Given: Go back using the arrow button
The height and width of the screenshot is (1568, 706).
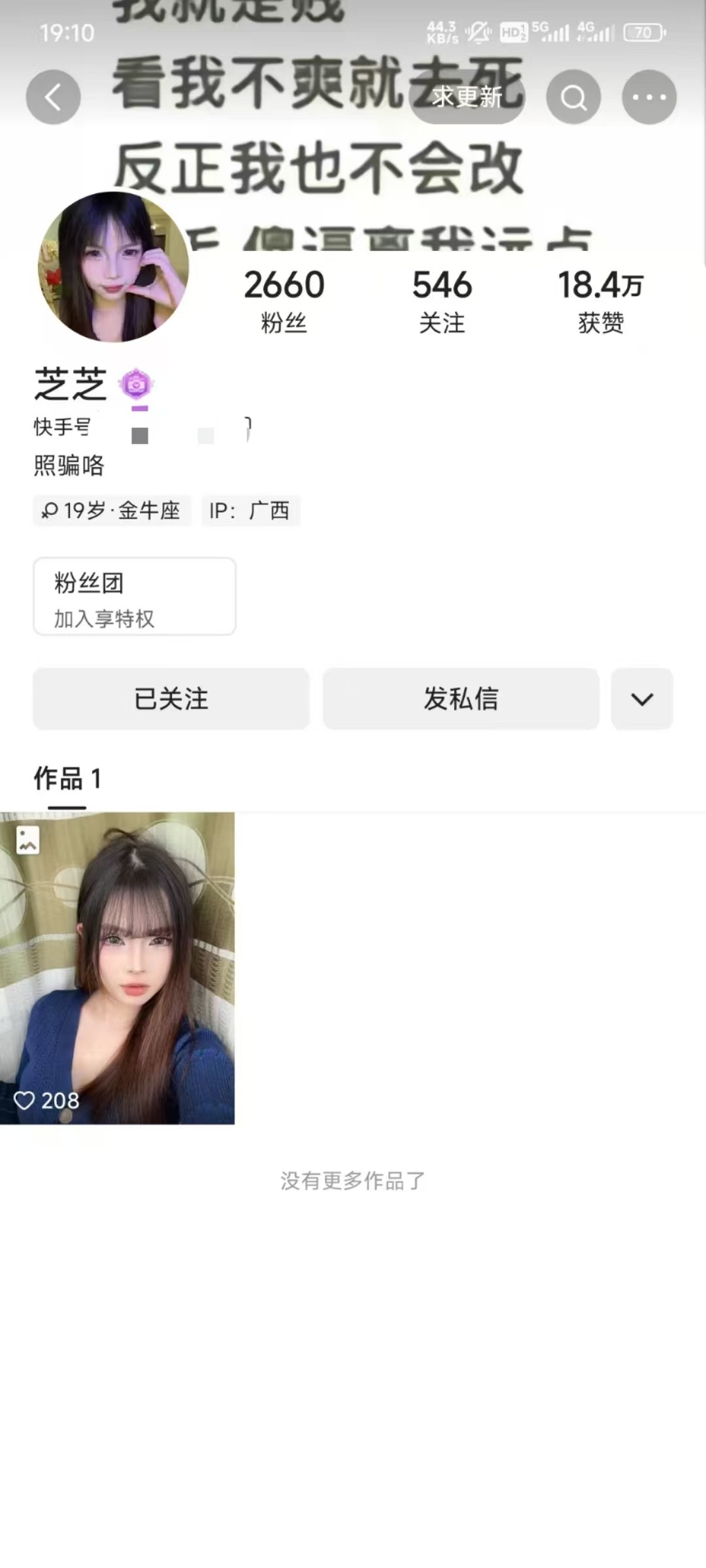Looking at the screenshot, I should click(x=53, y=97).
